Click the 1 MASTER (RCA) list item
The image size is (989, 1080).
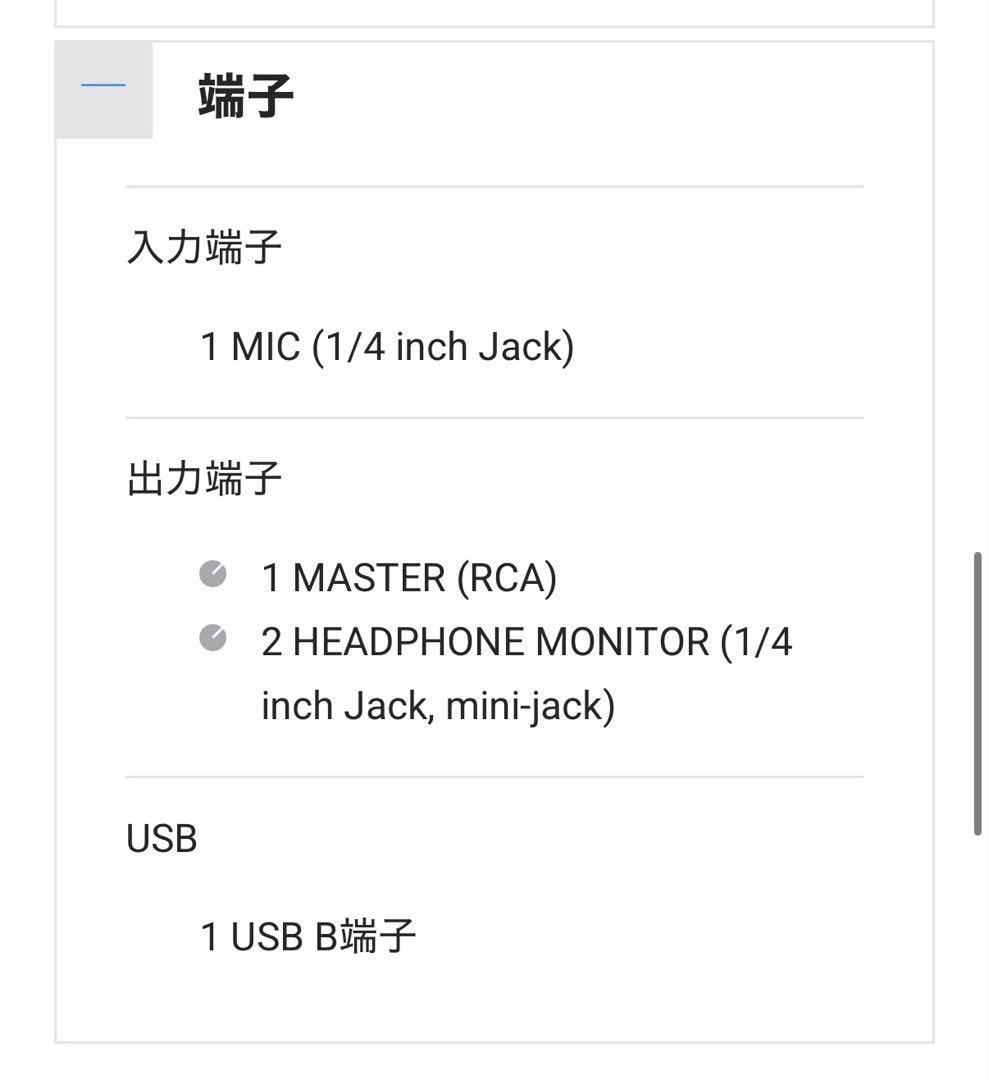pyautogui.click(x=409, y=575)
